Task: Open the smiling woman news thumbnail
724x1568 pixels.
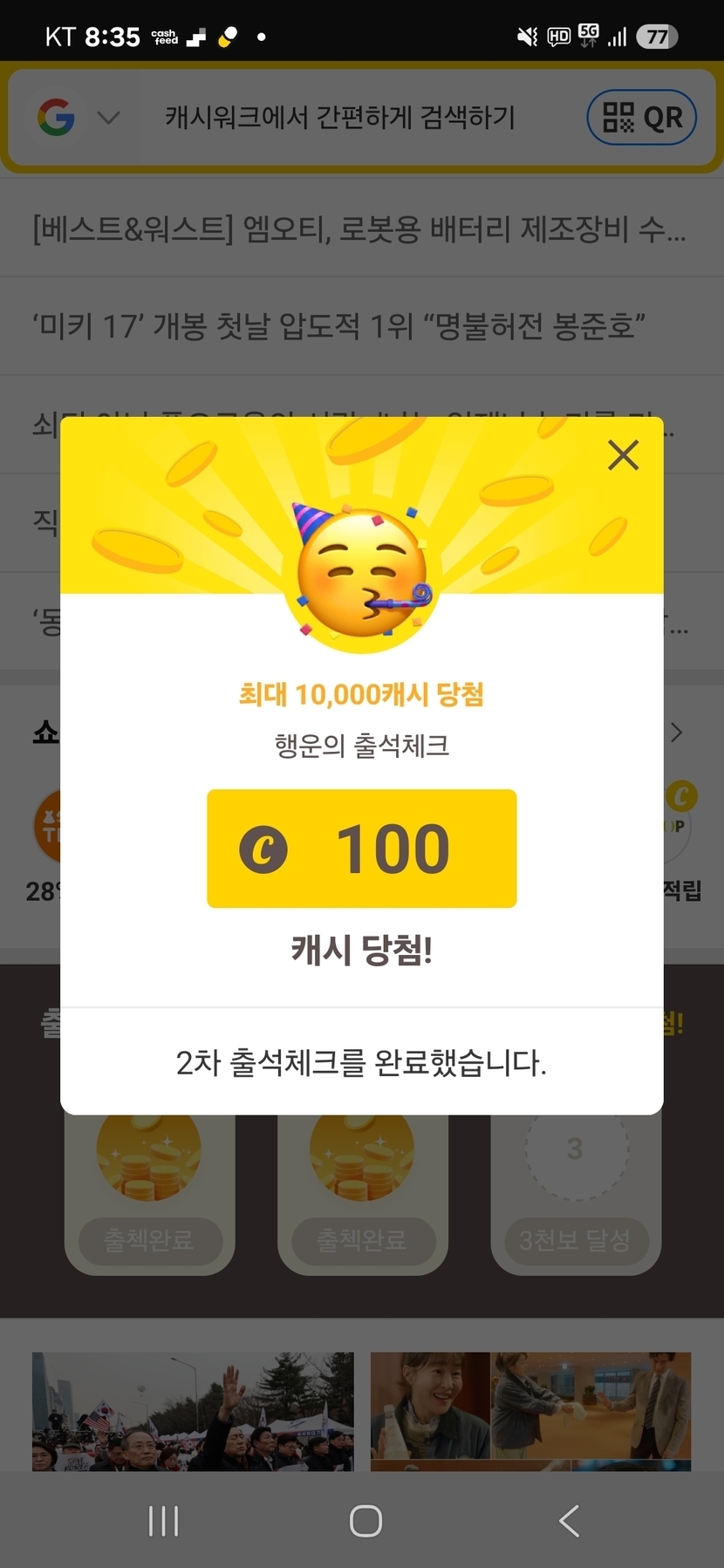Action: click(530, 1411)
